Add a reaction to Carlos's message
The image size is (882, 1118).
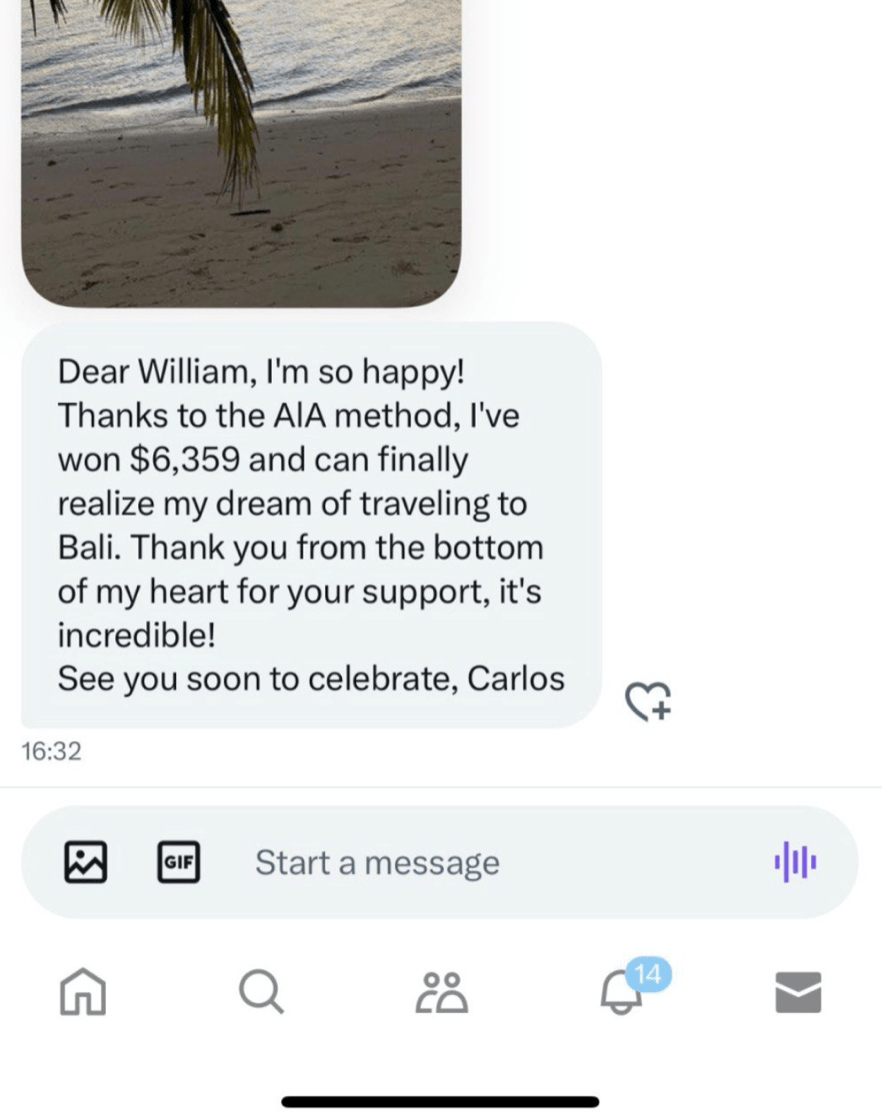[648, 701]
